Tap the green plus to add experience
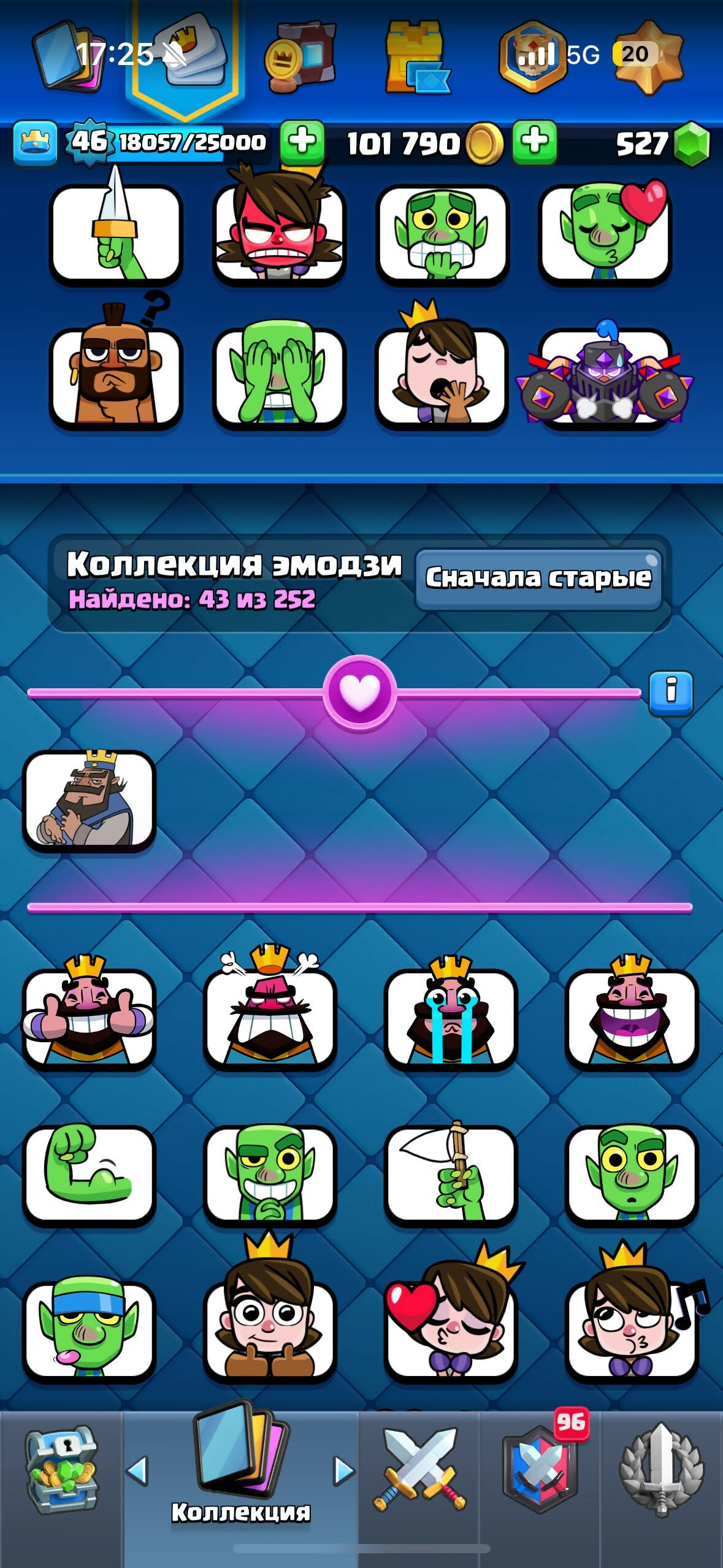 pos(302,142)
